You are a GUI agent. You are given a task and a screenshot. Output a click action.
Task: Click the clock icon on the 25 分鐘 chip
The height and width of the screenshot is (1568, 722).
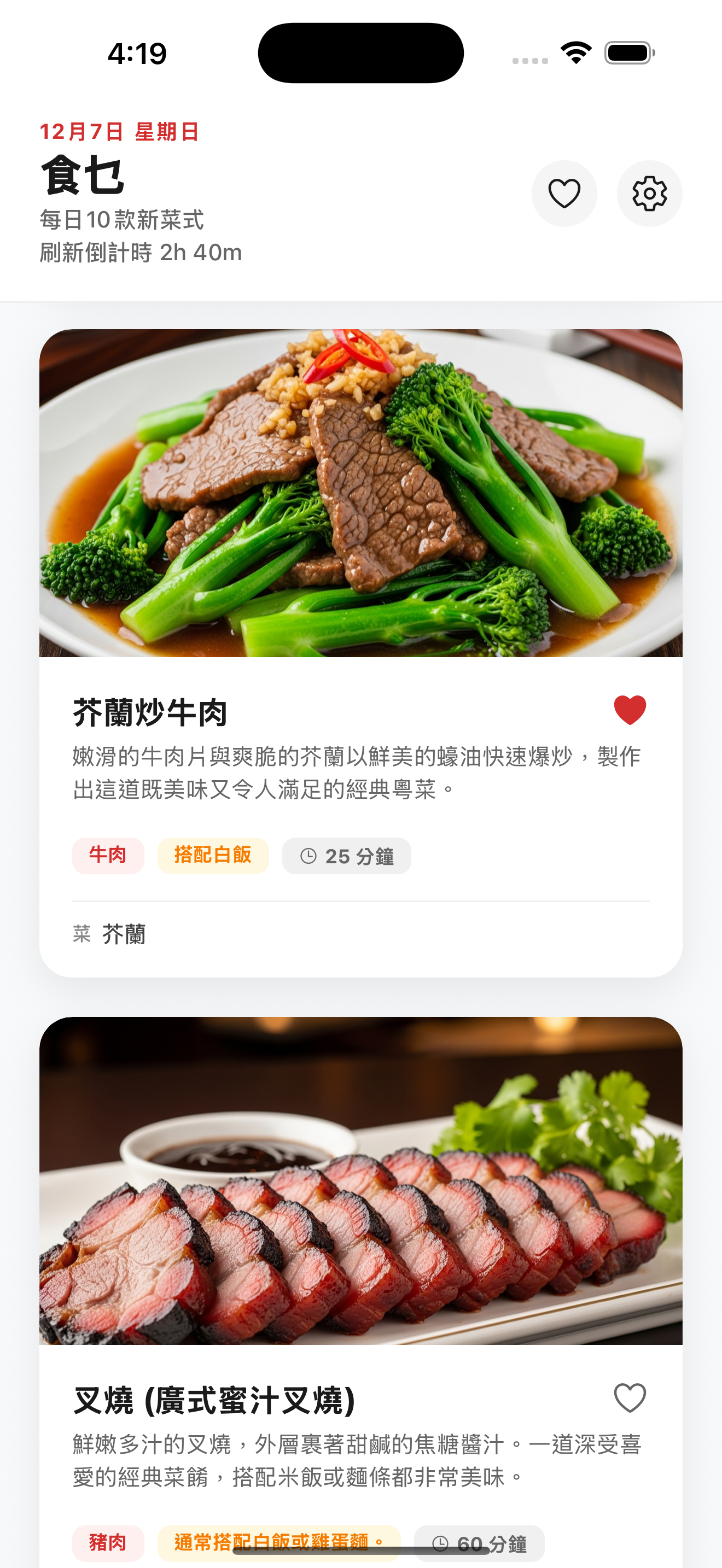(x=309, y=856)
